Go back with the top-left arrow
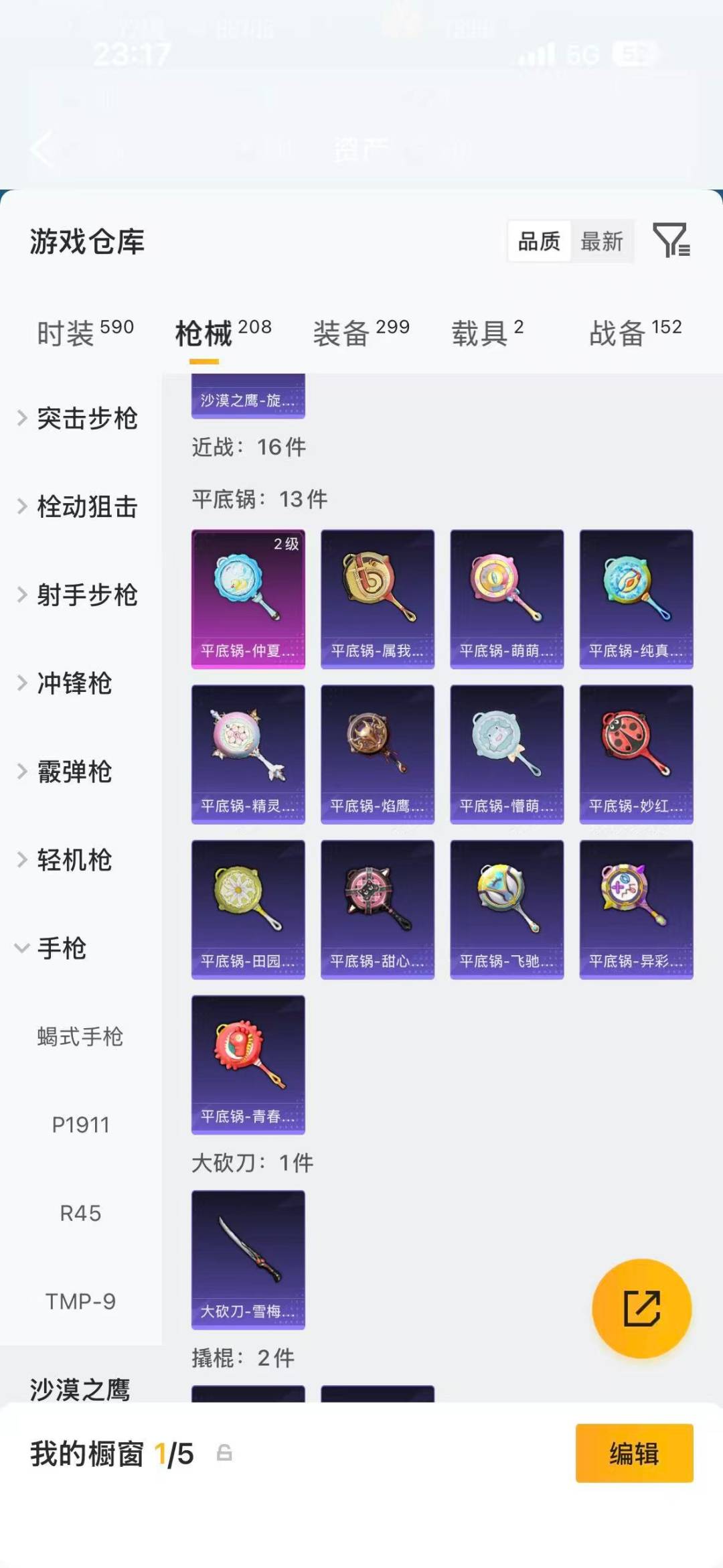723x1568 pixels. tap(42, 150)
